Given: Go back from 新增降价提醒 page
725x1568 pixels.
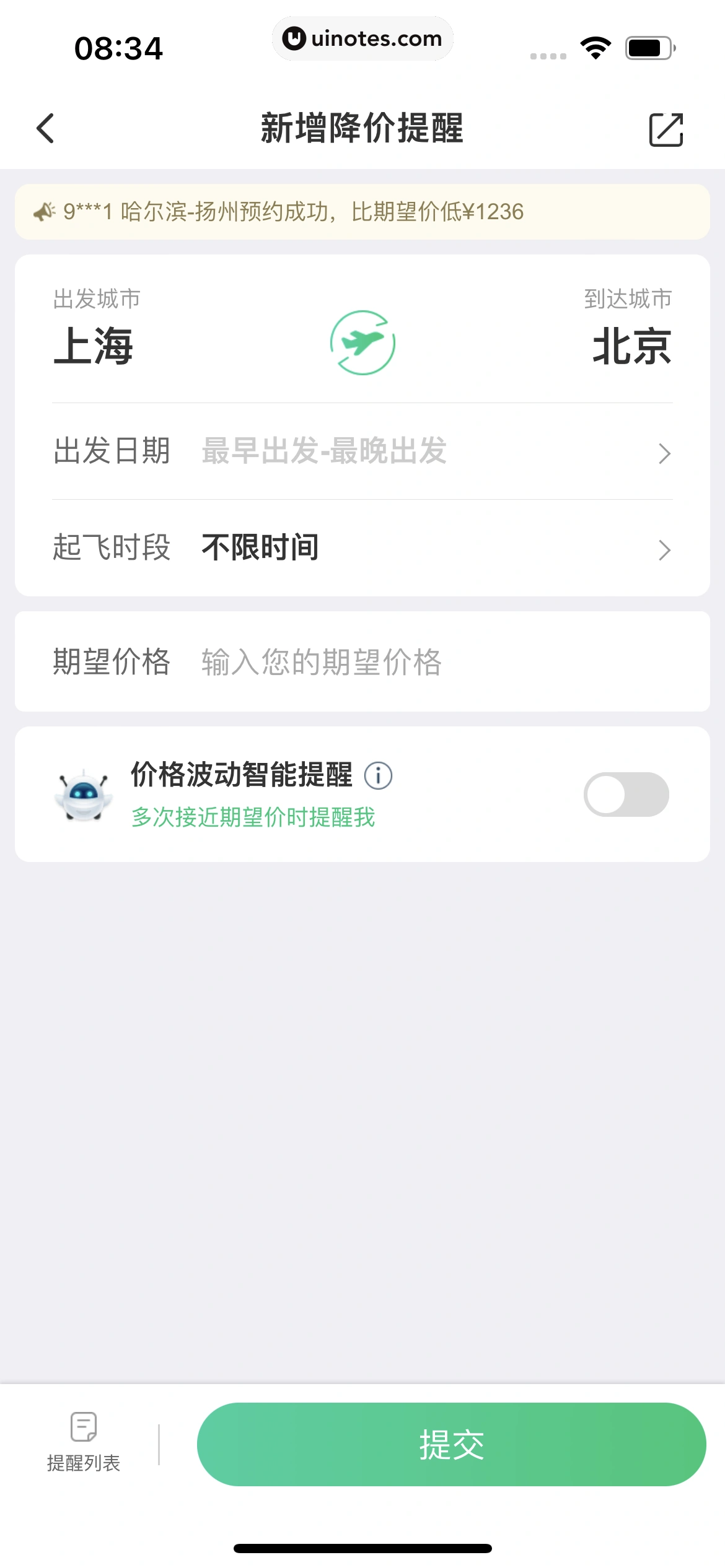Looking at the screenshot, I should [46, 129].
